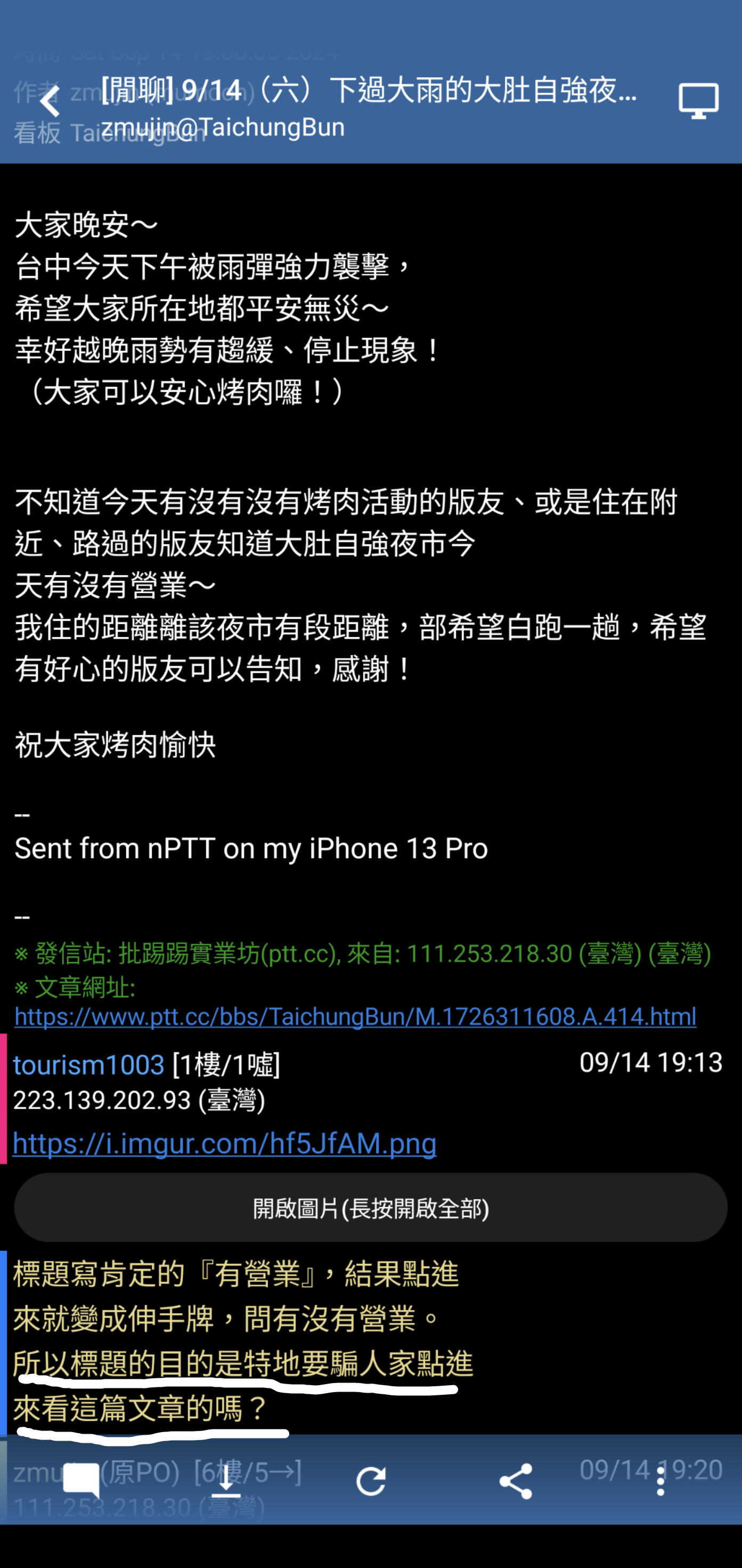This screenshot has height=1568, width=742.
Task: Open the profile of commenter tourism1003
Action: [89, 1064]
